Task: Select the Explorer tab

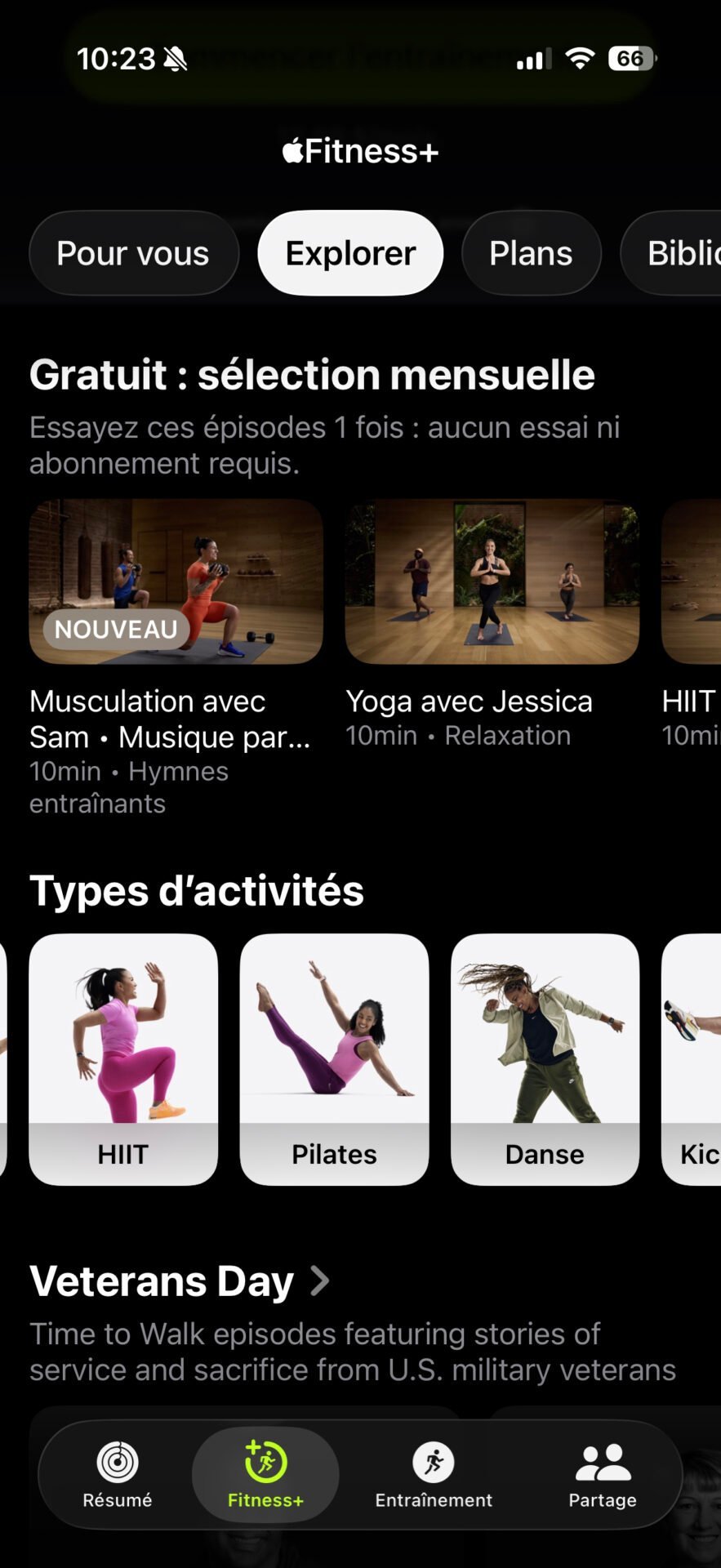Action: click(x=350, y=253)
